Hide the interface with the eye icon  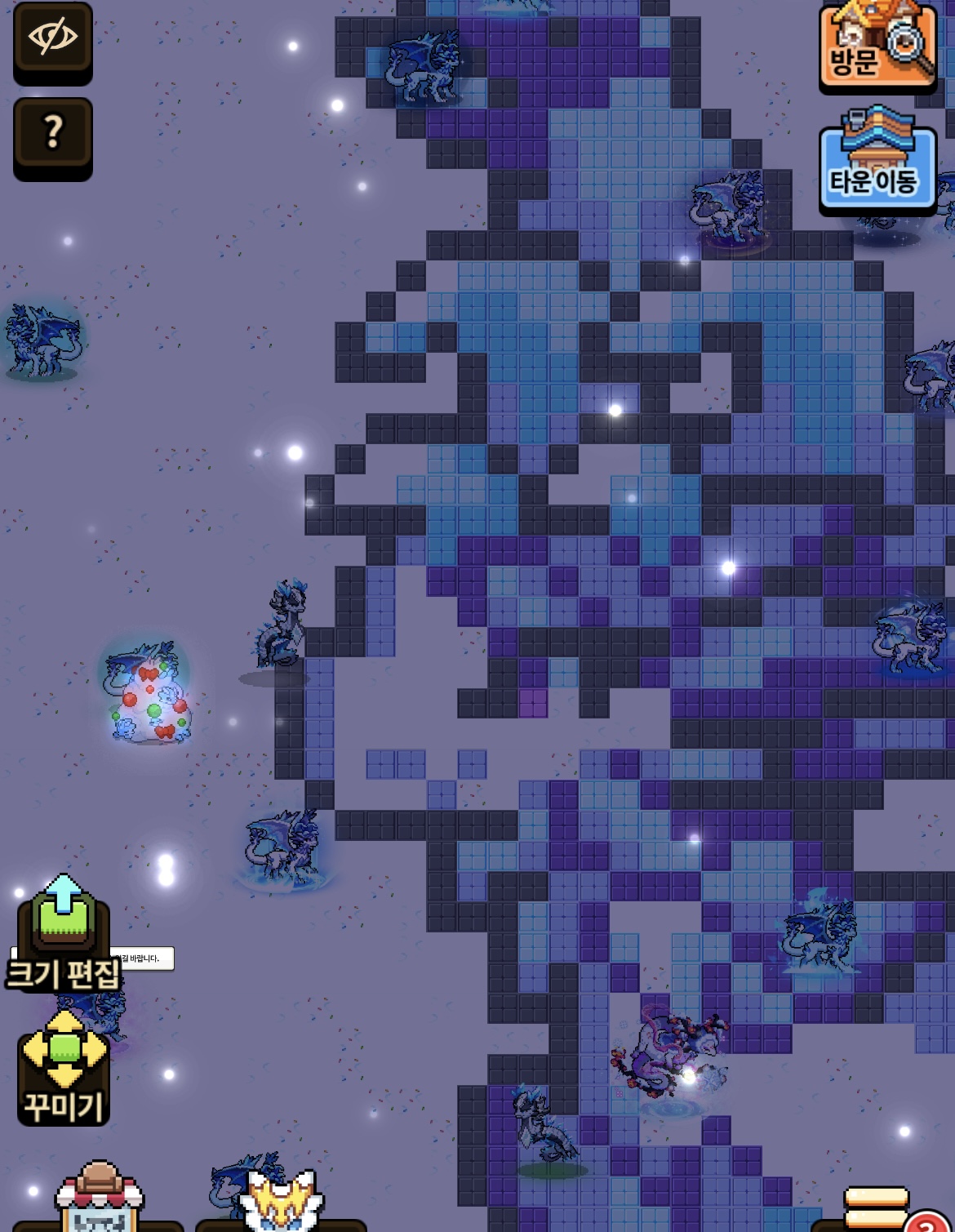(53, 39)
